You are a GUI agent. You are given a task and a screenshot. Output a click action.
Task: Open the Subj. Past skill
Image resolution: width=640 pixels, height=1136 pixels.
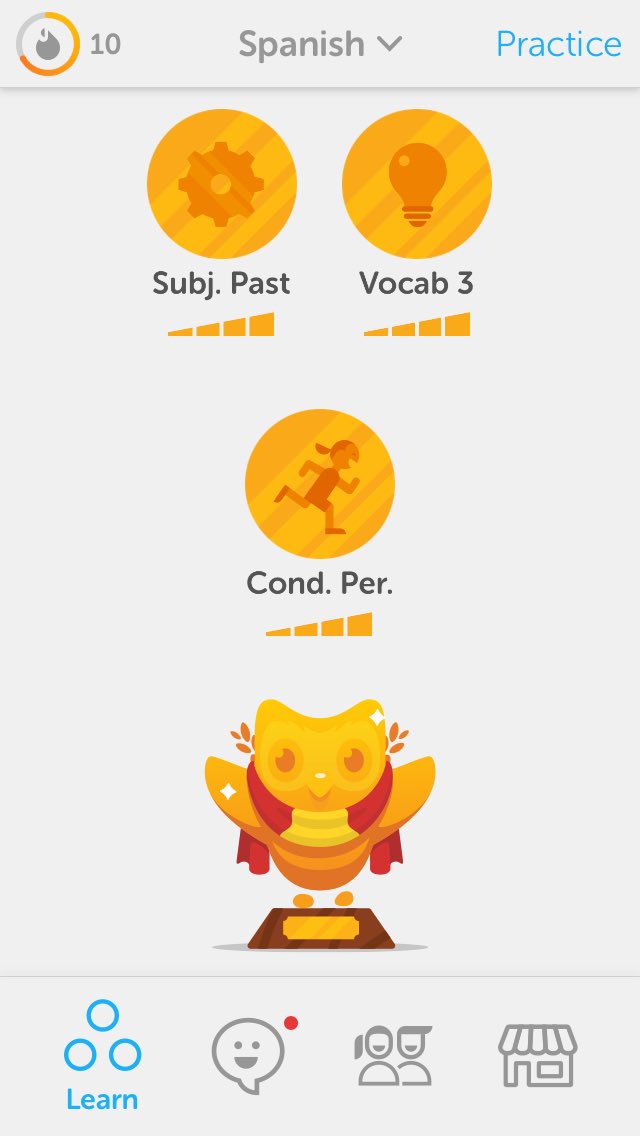click(222, 184)
